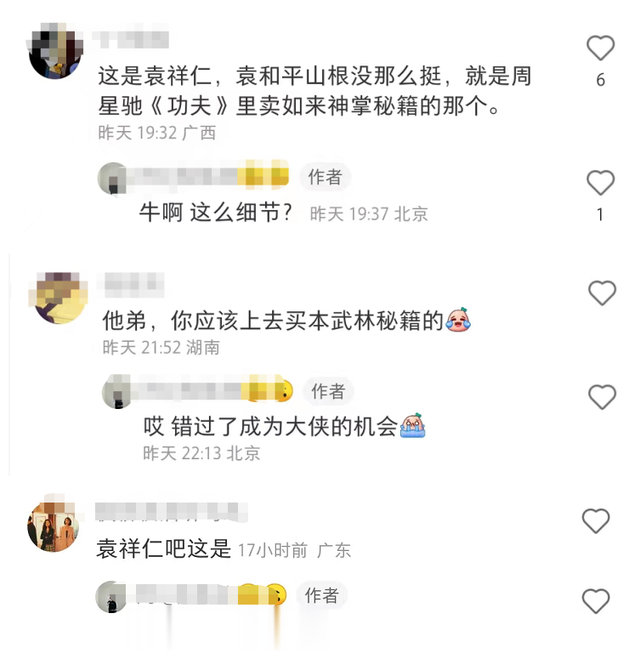Like the 袁祥仁吧这是 comment from 广东
640x659 pixels.
(x=596, y=520)
